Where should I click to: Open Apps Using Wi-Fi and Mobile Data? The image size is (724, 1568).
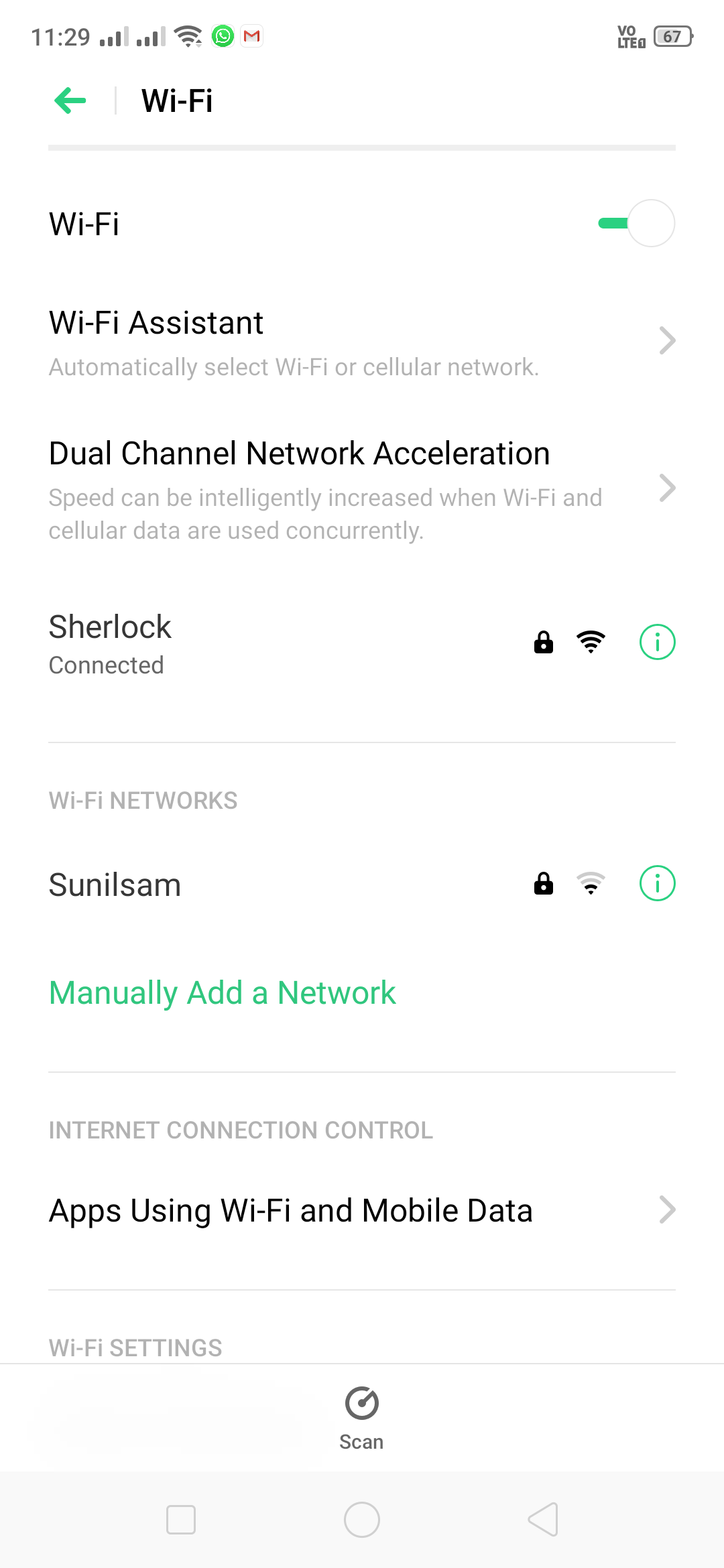click(x=362, y=1211)
